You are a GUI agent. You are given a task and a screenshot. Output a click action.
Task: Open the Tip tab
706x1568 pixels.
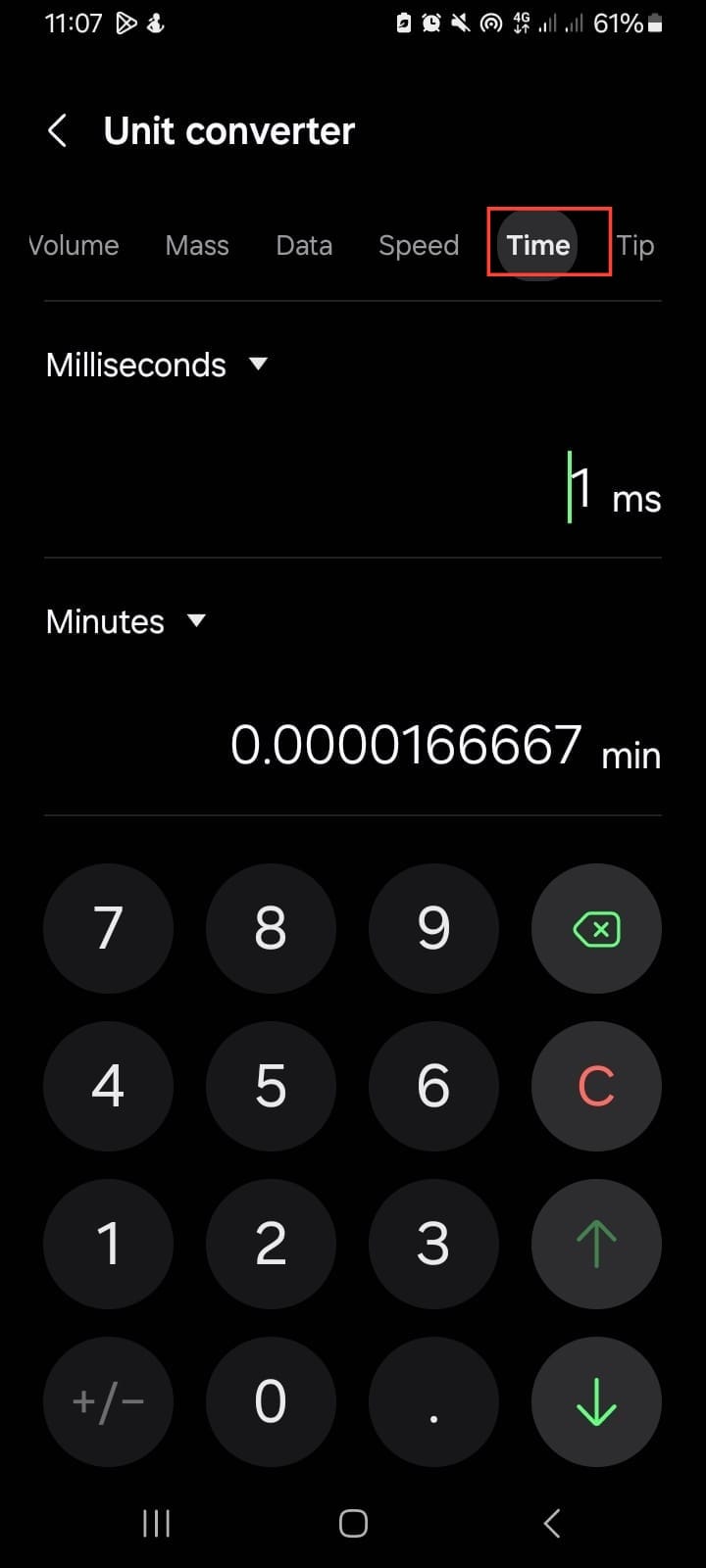pos(635,245)
